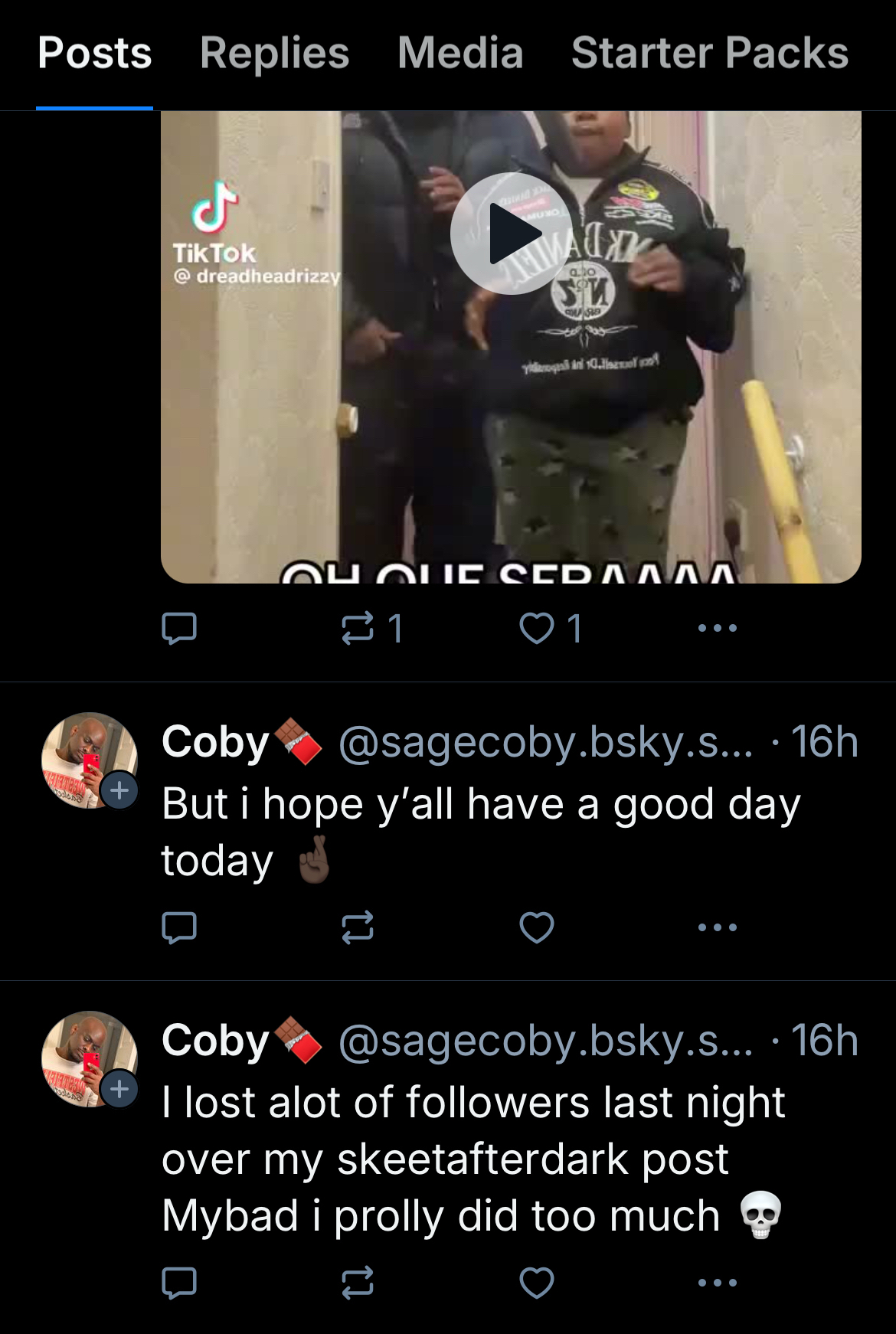Open more options on 'good day today' post

tap(717, 927)
